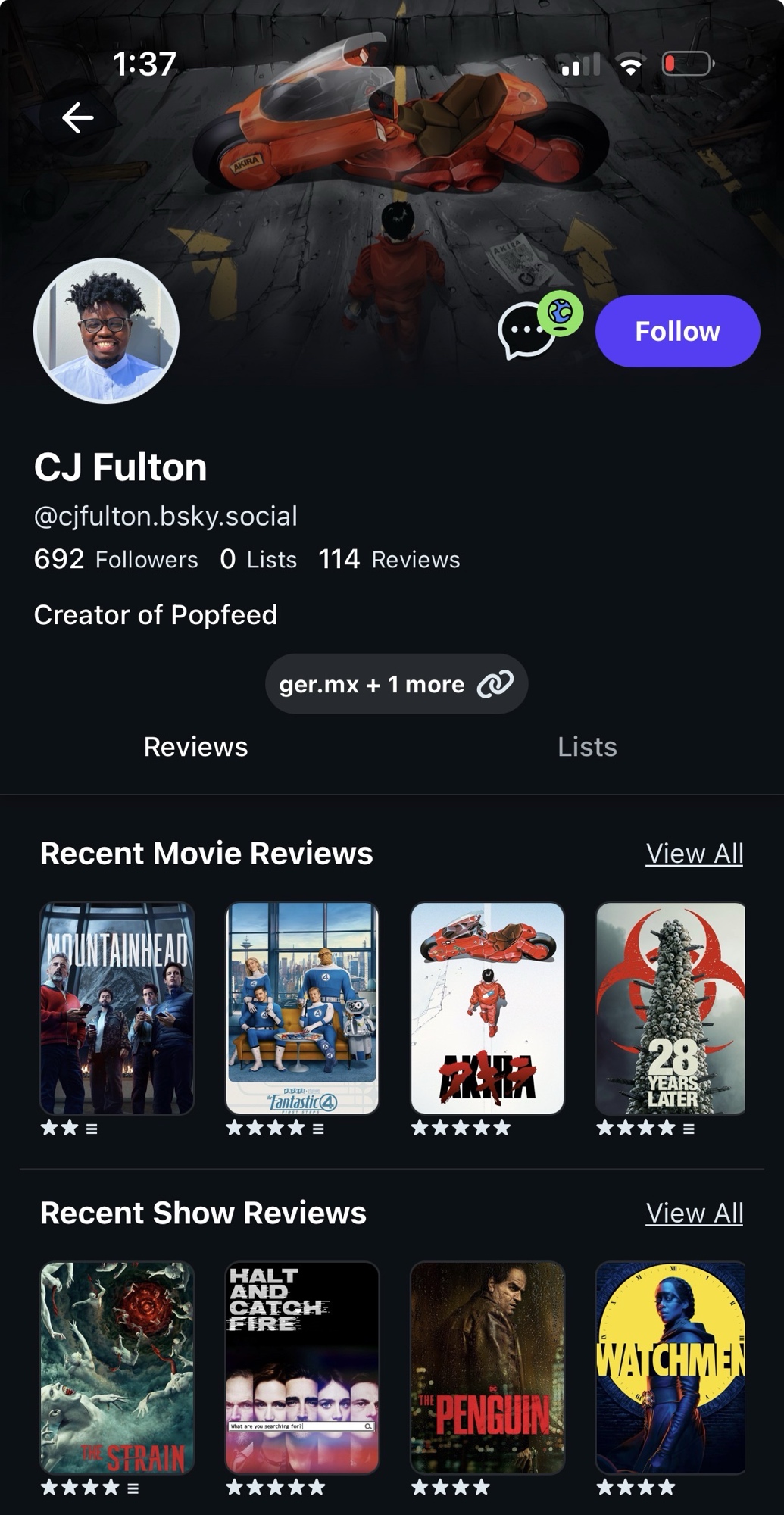Open the Fantastic 4 movie review

coord(302,1007)
